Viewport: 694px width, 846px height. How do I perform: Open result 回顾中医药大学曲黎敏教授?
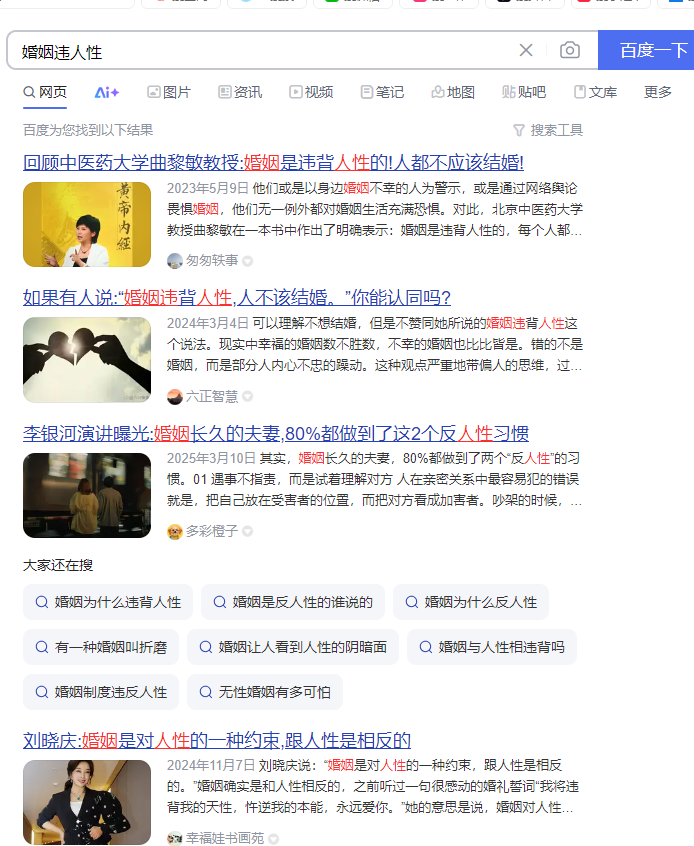[273, 162]
